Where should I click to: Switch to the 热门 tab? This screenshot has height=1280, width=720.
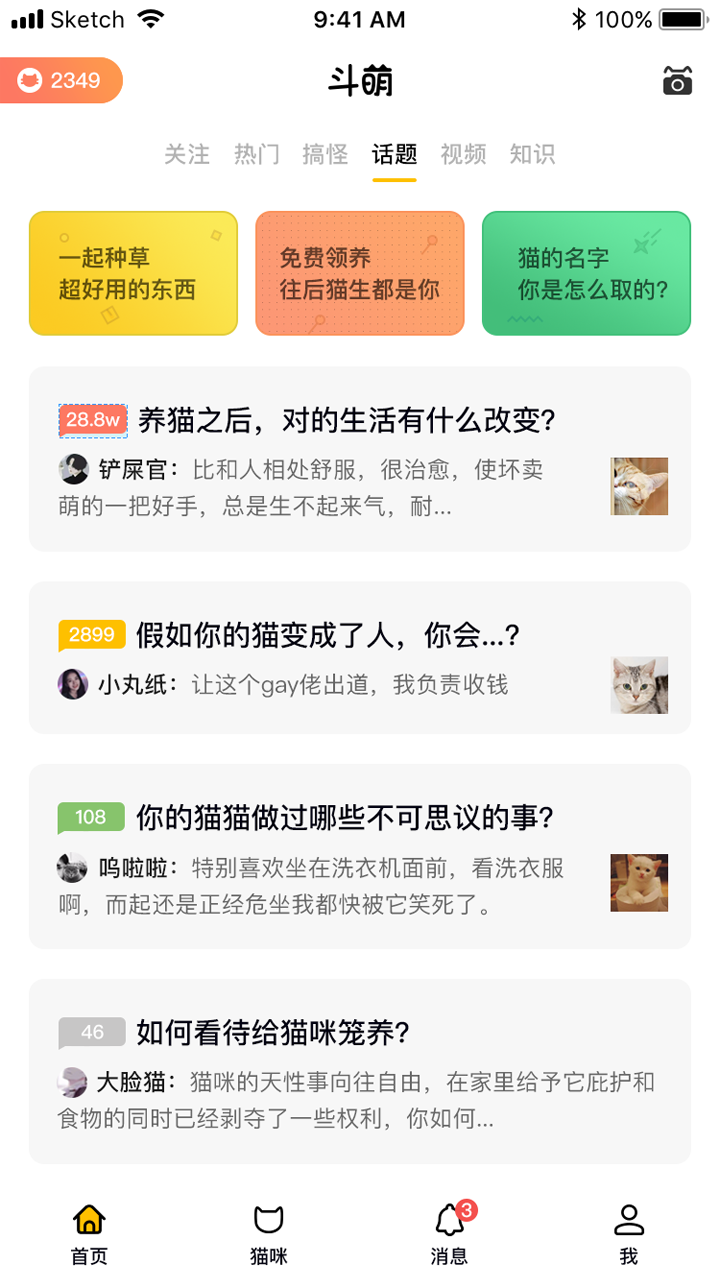(256, 154)
